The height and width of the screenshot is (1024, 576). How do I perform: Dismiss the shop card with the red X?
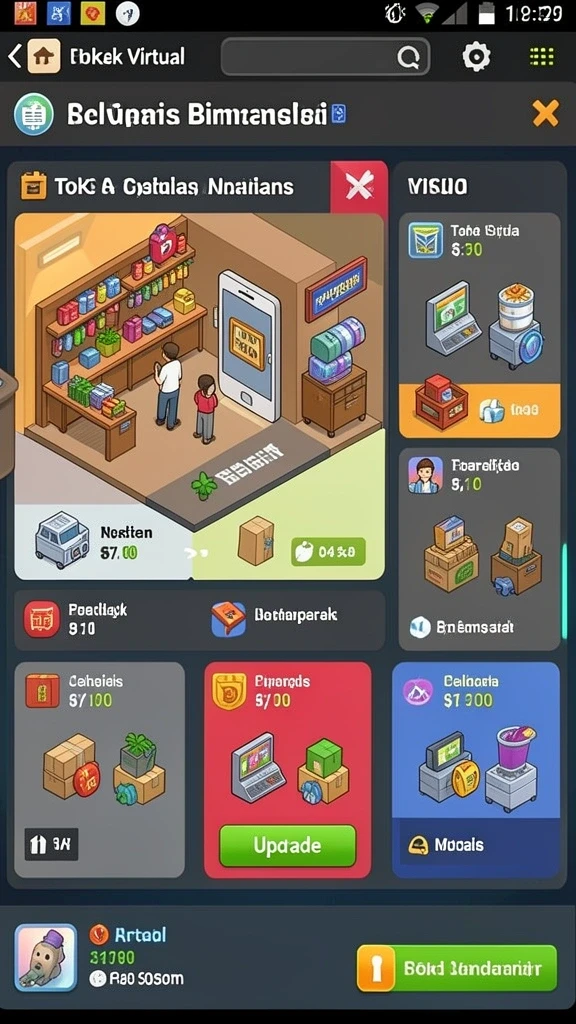(x=359, y=187)
